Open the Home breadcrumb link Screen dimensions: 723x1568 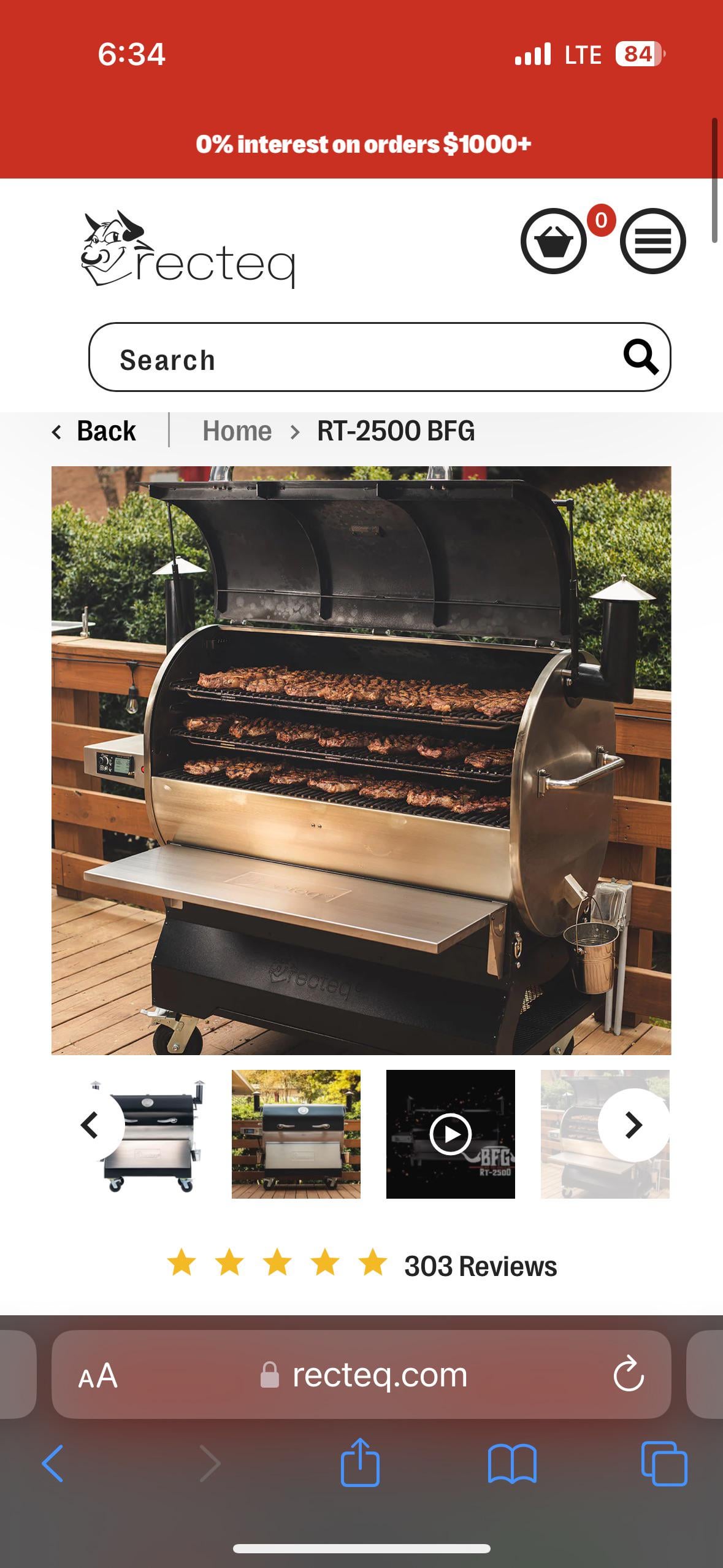[237, 431]
